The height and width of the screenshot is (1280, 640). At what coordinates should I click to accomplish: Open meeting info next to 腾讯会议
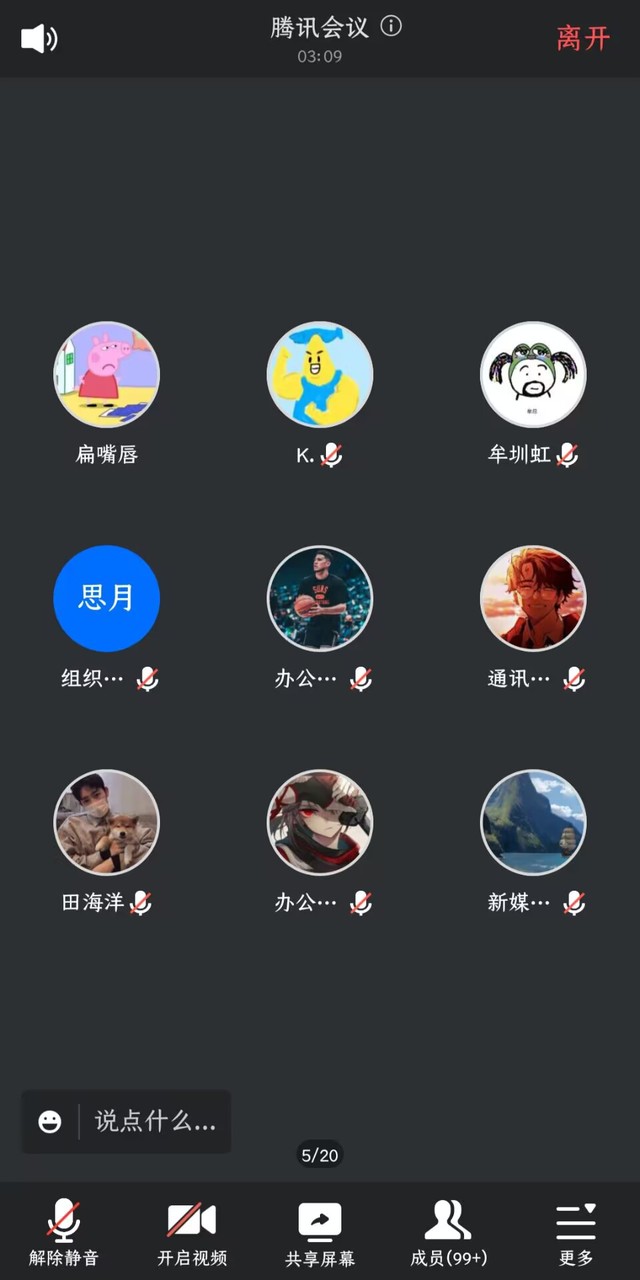pos(392,26)
